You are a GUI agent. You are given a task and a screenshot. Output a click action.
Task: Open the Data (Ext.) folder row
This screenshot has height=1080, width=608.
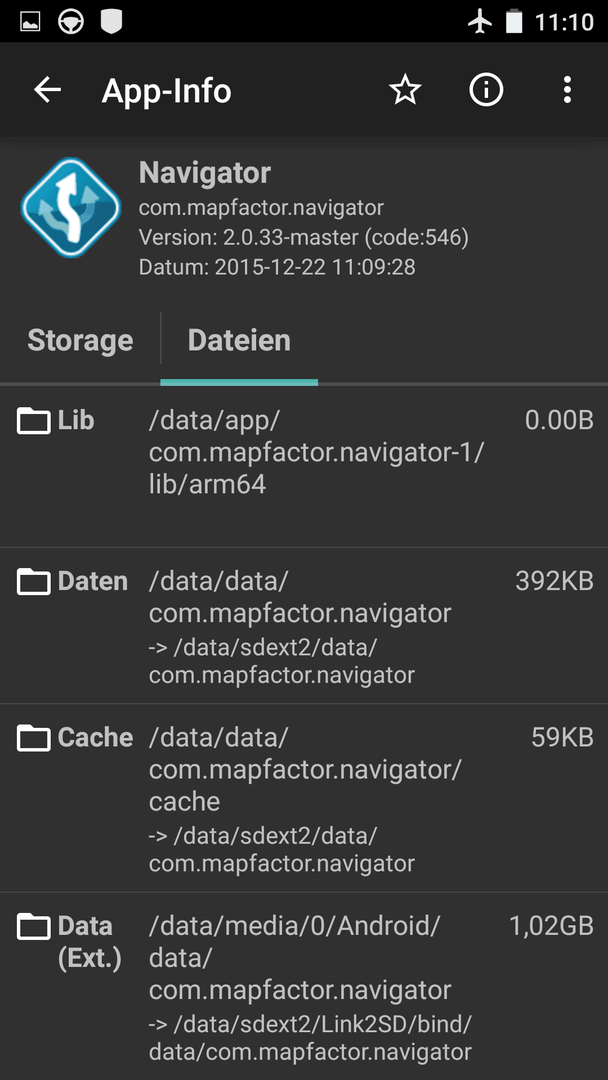pos(304,986)
